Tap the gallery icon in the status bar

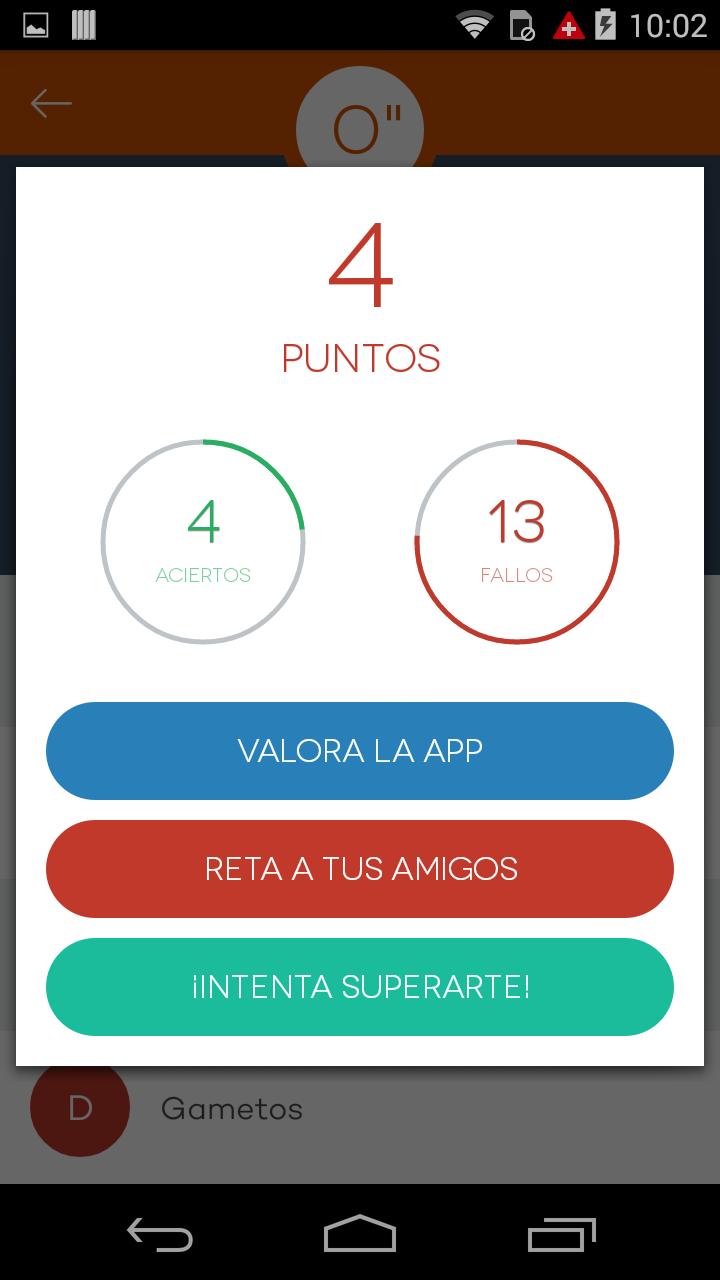click(x=35, y=22)
